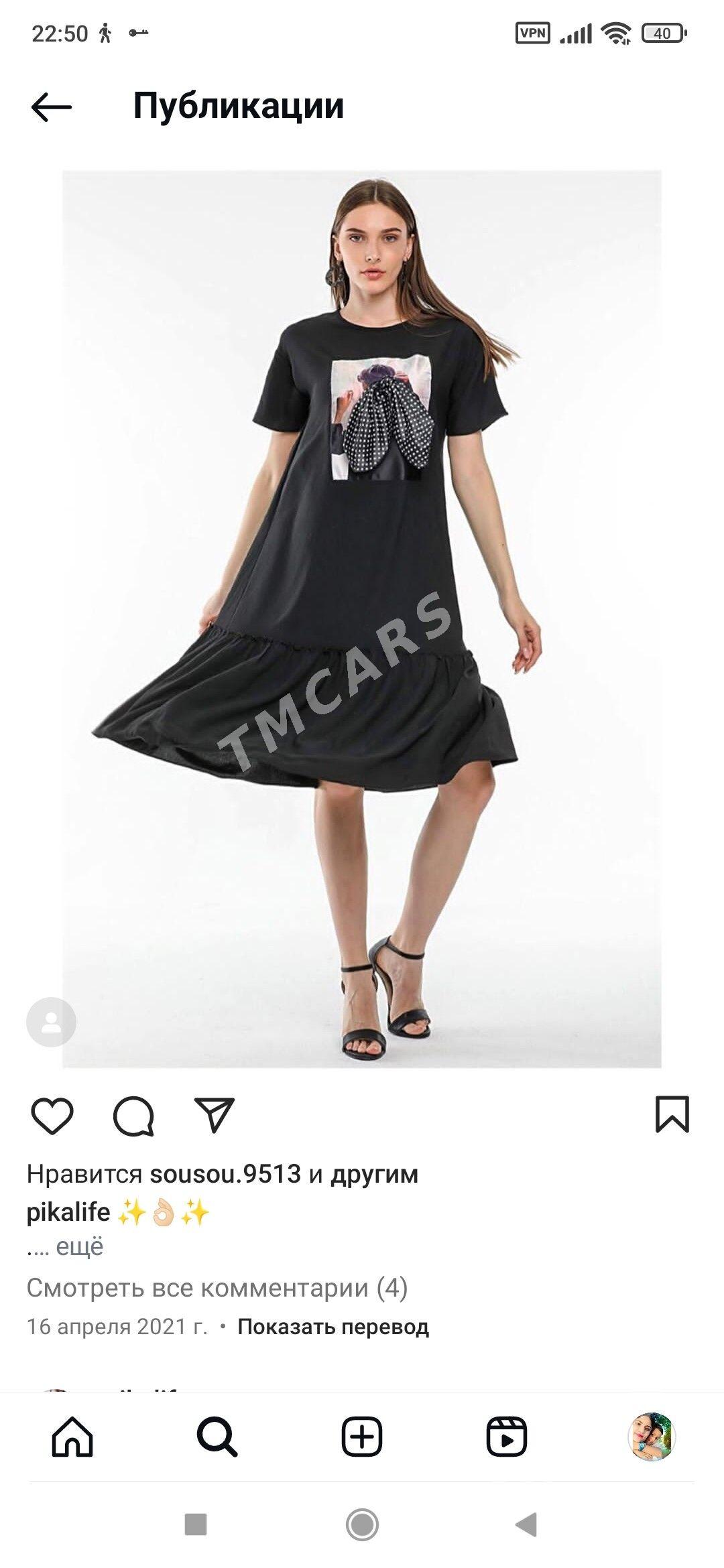
Task: View all 4 comments
Action: (217, 1287)
